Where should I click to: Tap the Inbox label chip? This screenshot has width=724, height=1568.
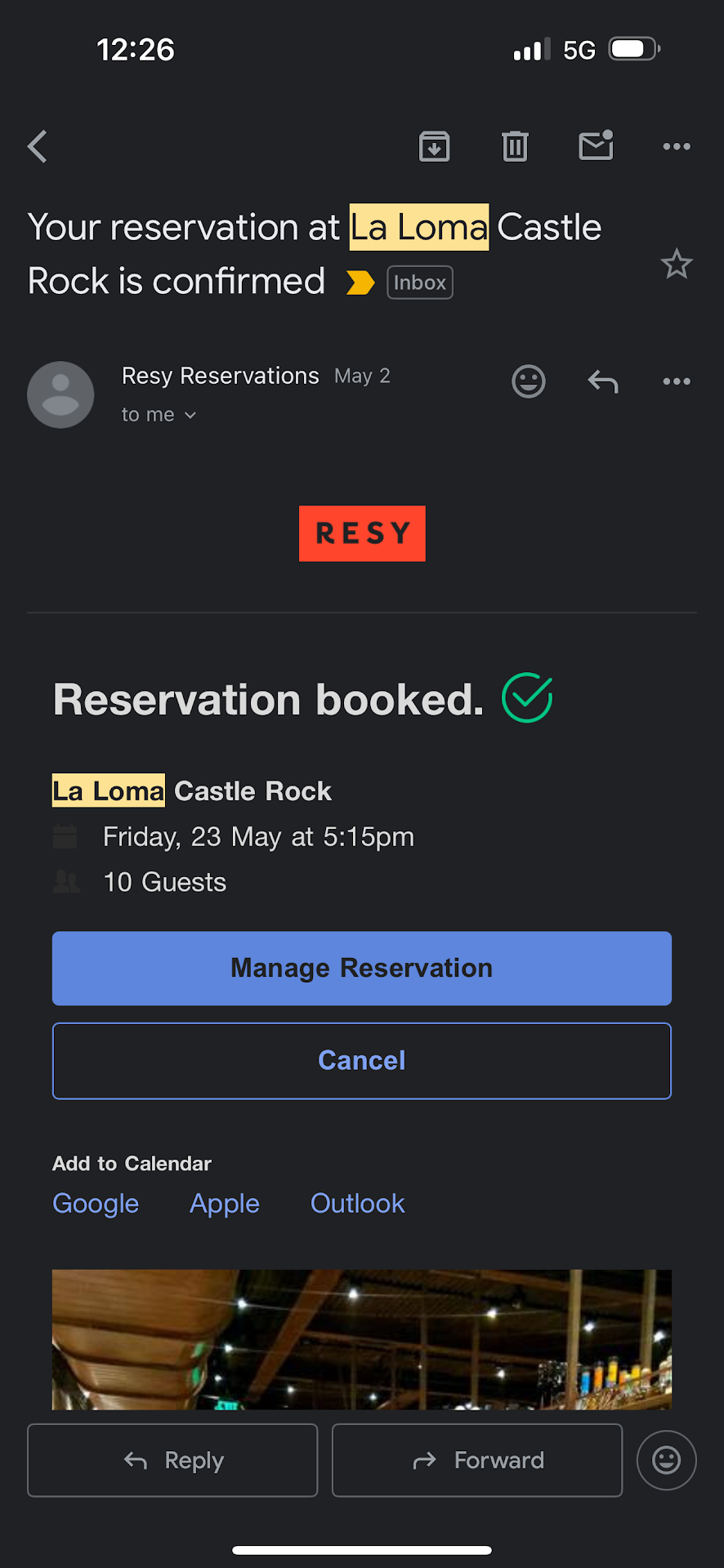point(420,283)
